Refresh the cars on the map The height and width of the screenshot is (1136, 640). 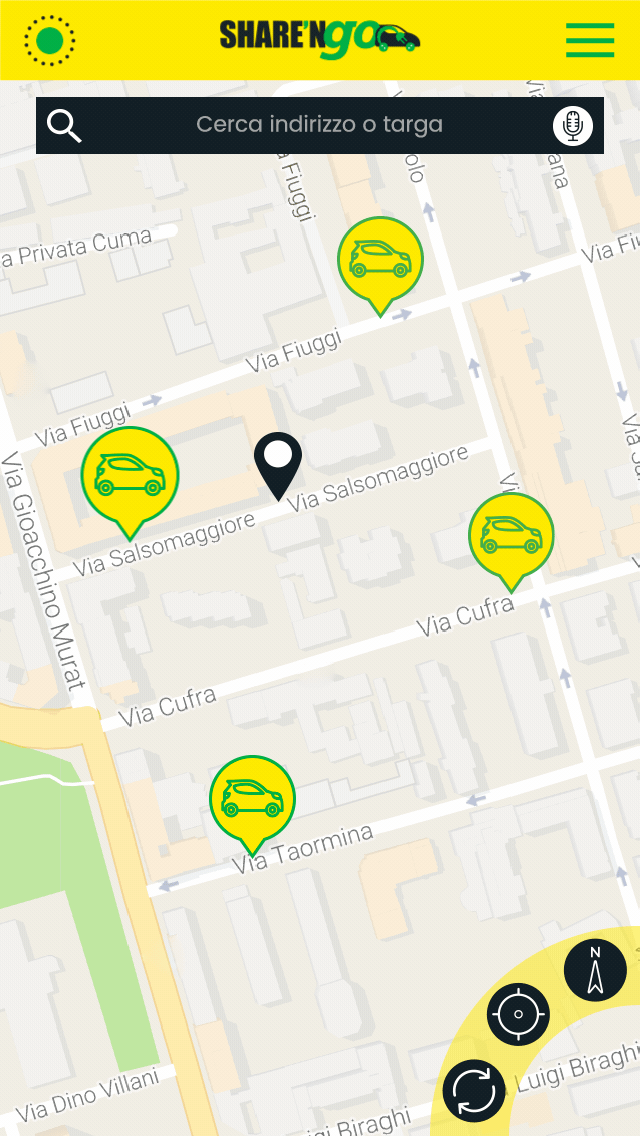tap(474, 1090)
